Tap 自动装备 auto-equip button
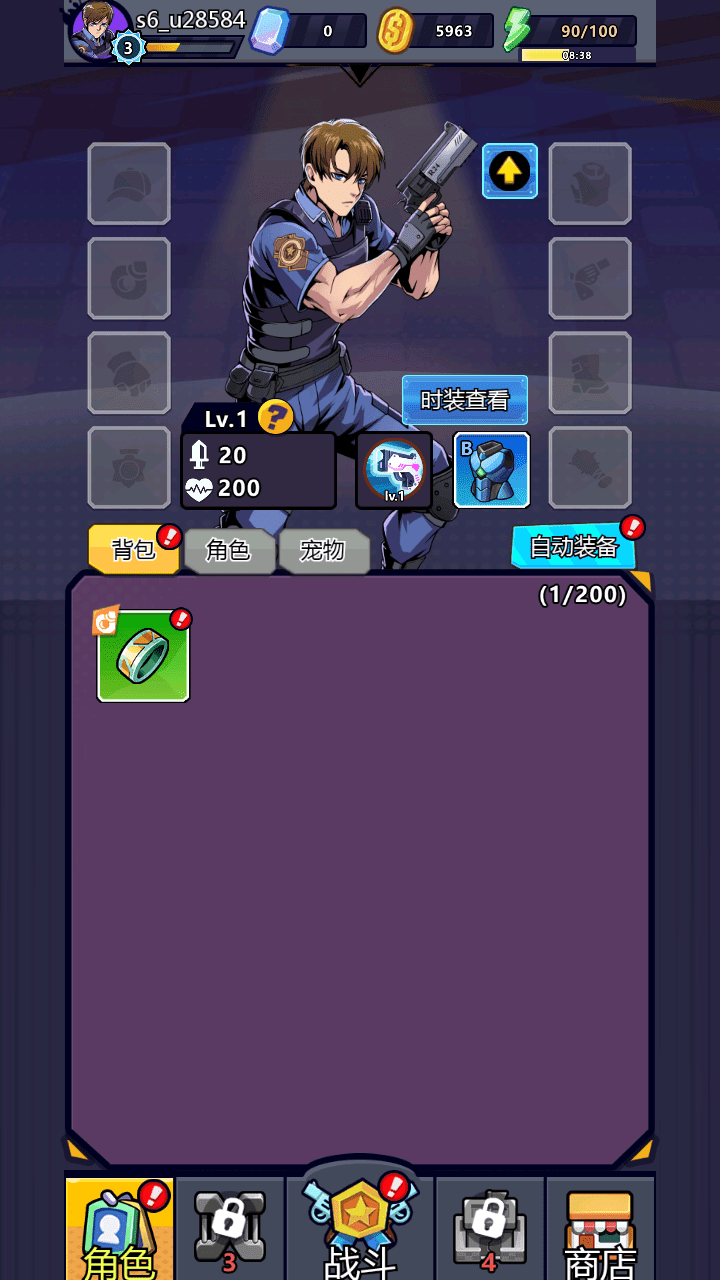Viewport: 720px width, 1280px height. 573,547
